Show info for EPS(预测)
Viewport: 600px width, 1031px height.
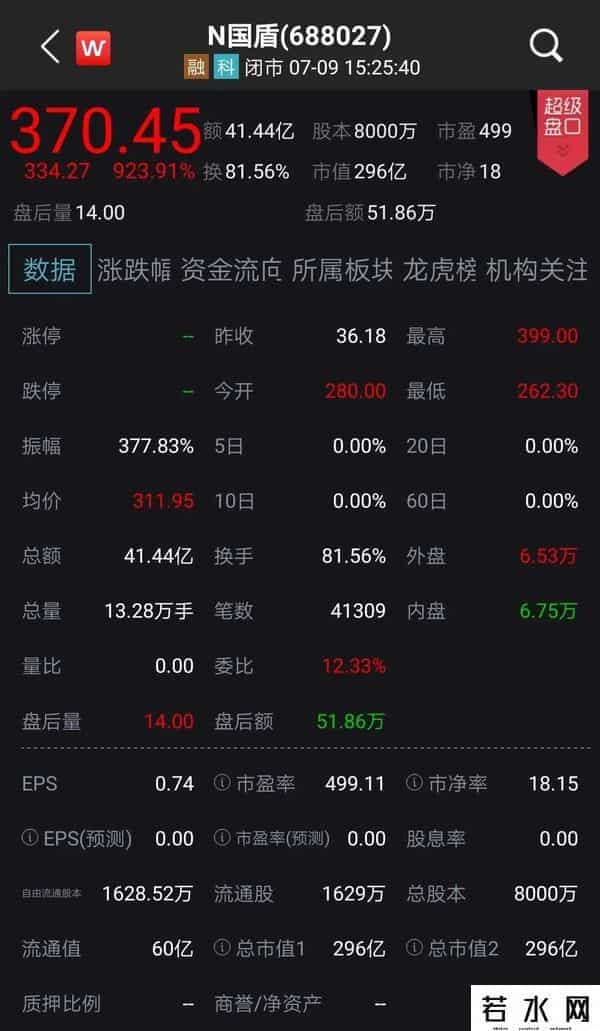(x=30, y=839)
